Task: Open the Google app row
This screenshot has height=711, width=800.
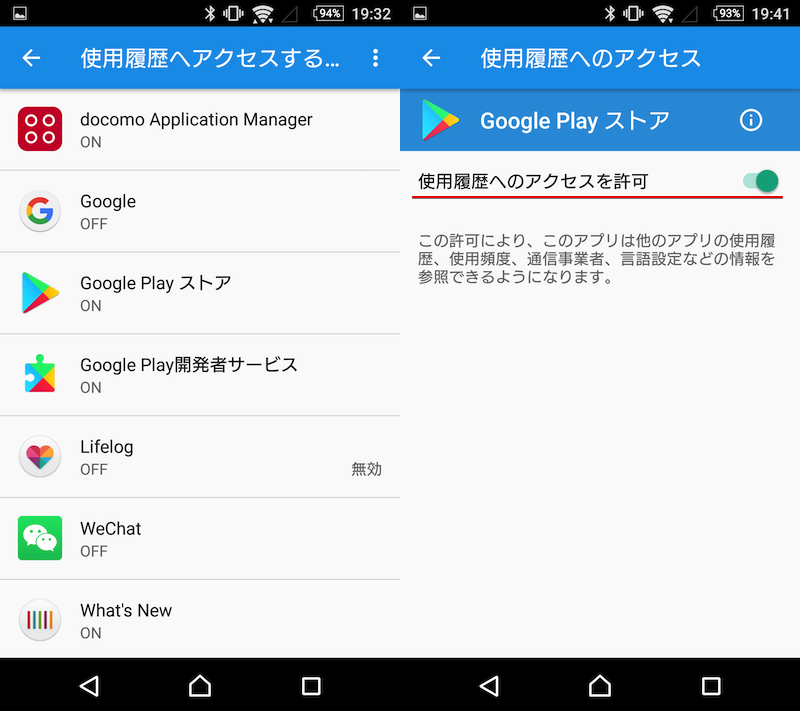Action: [200, 211]
